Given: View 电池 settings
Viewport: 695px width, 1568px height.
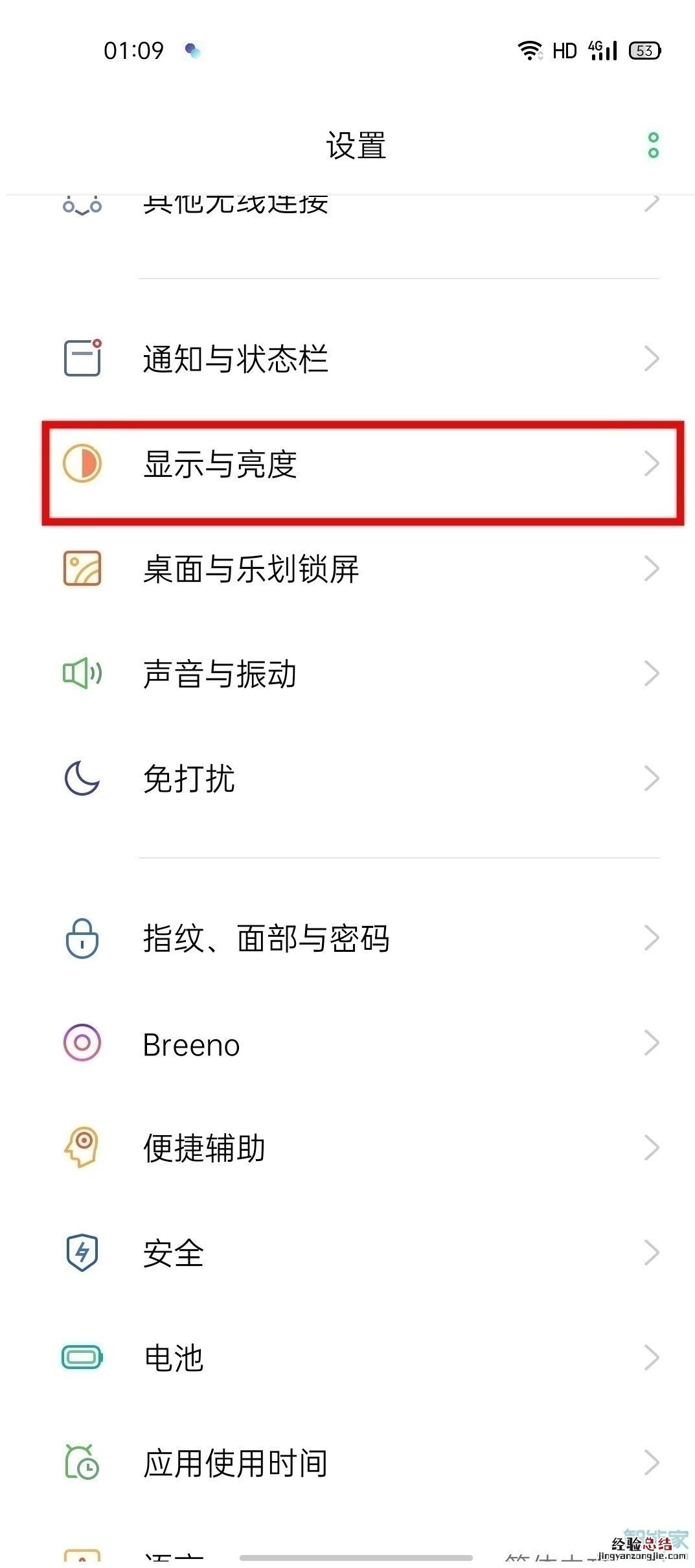Looking at the screenshot, I should pos(350,1358).
